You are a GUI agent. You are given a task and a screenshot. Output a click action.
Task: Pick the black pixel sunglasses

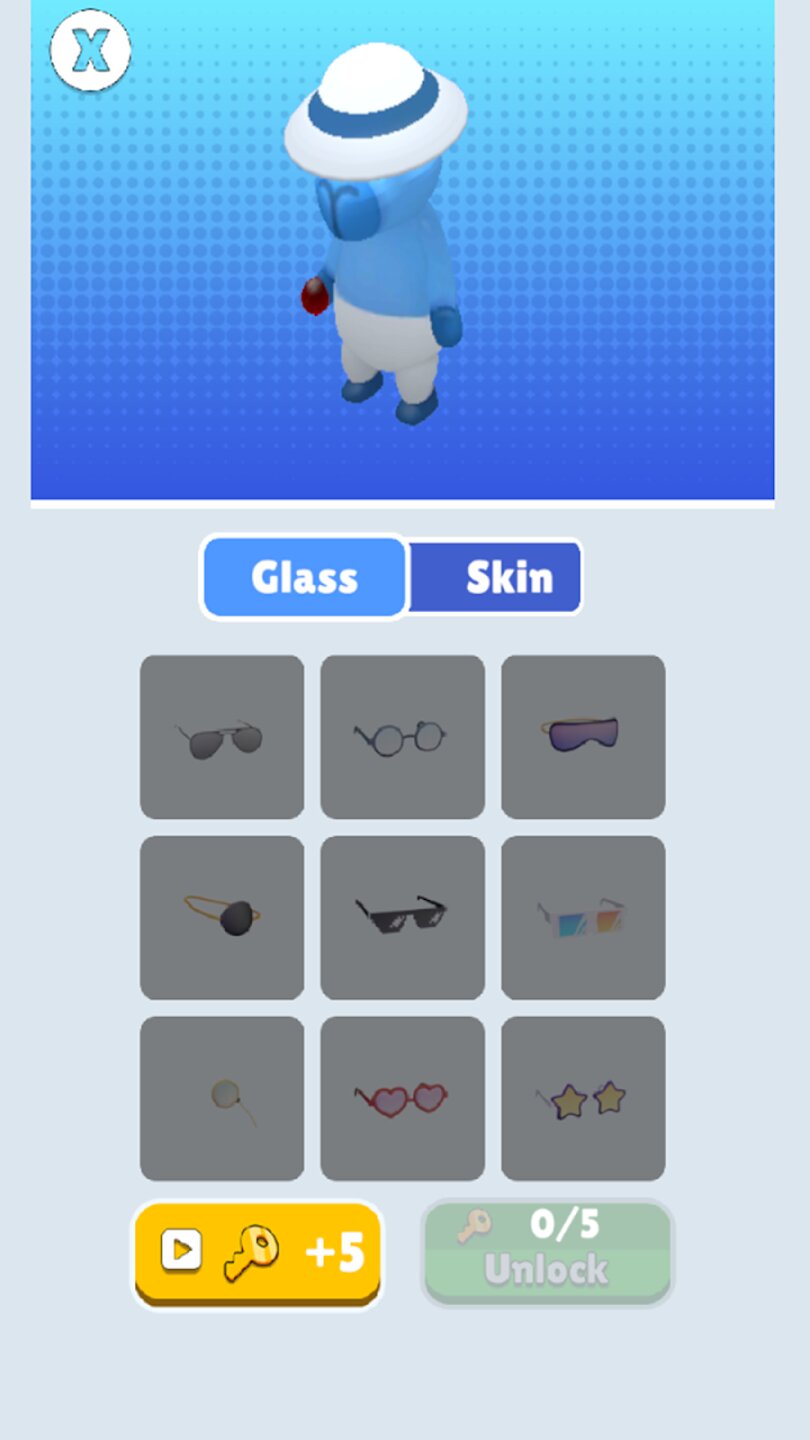(x=402, y=918)
